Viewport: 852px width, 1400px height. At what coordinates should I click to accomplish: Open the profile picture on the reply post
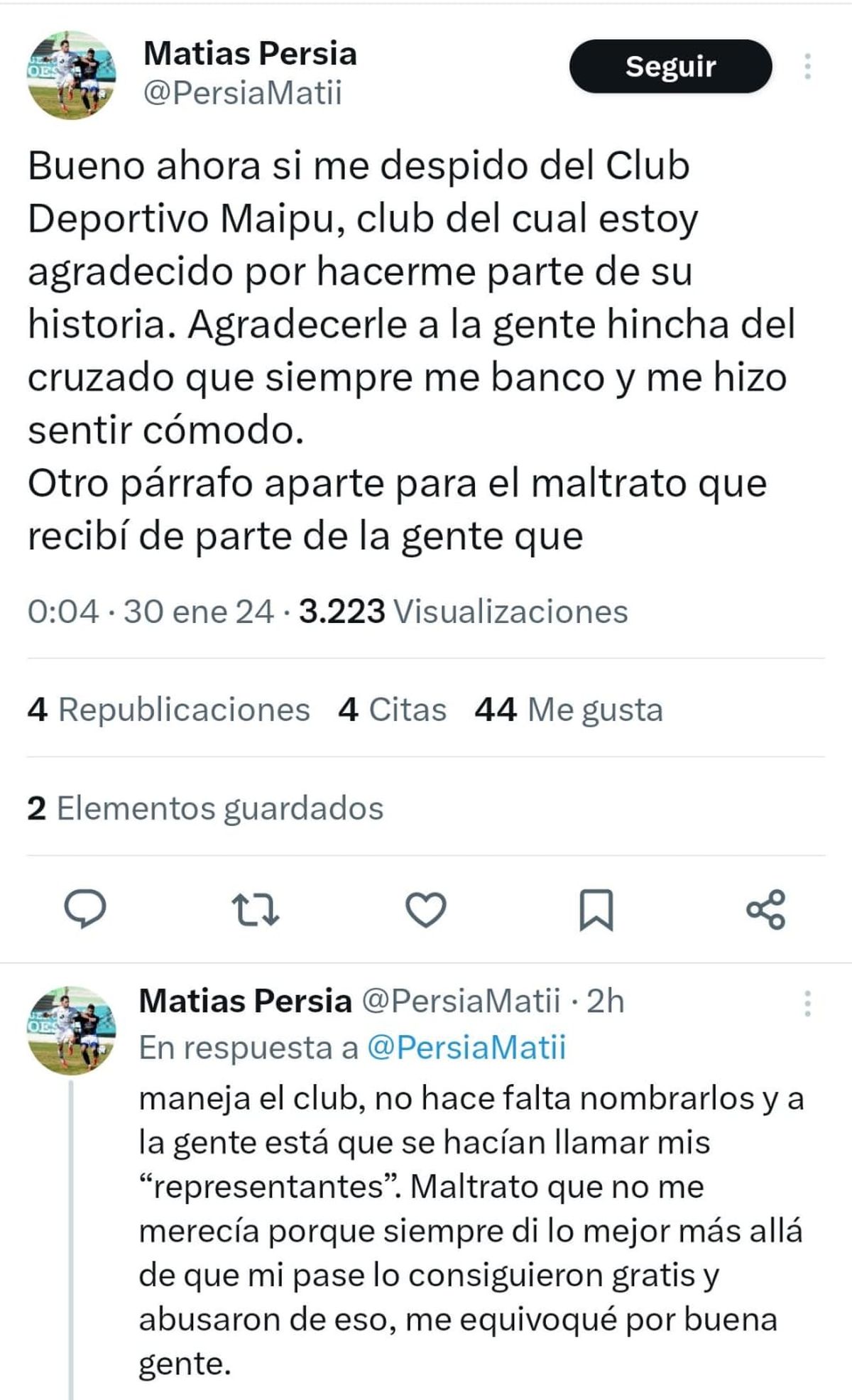[x=72, y=1029]
